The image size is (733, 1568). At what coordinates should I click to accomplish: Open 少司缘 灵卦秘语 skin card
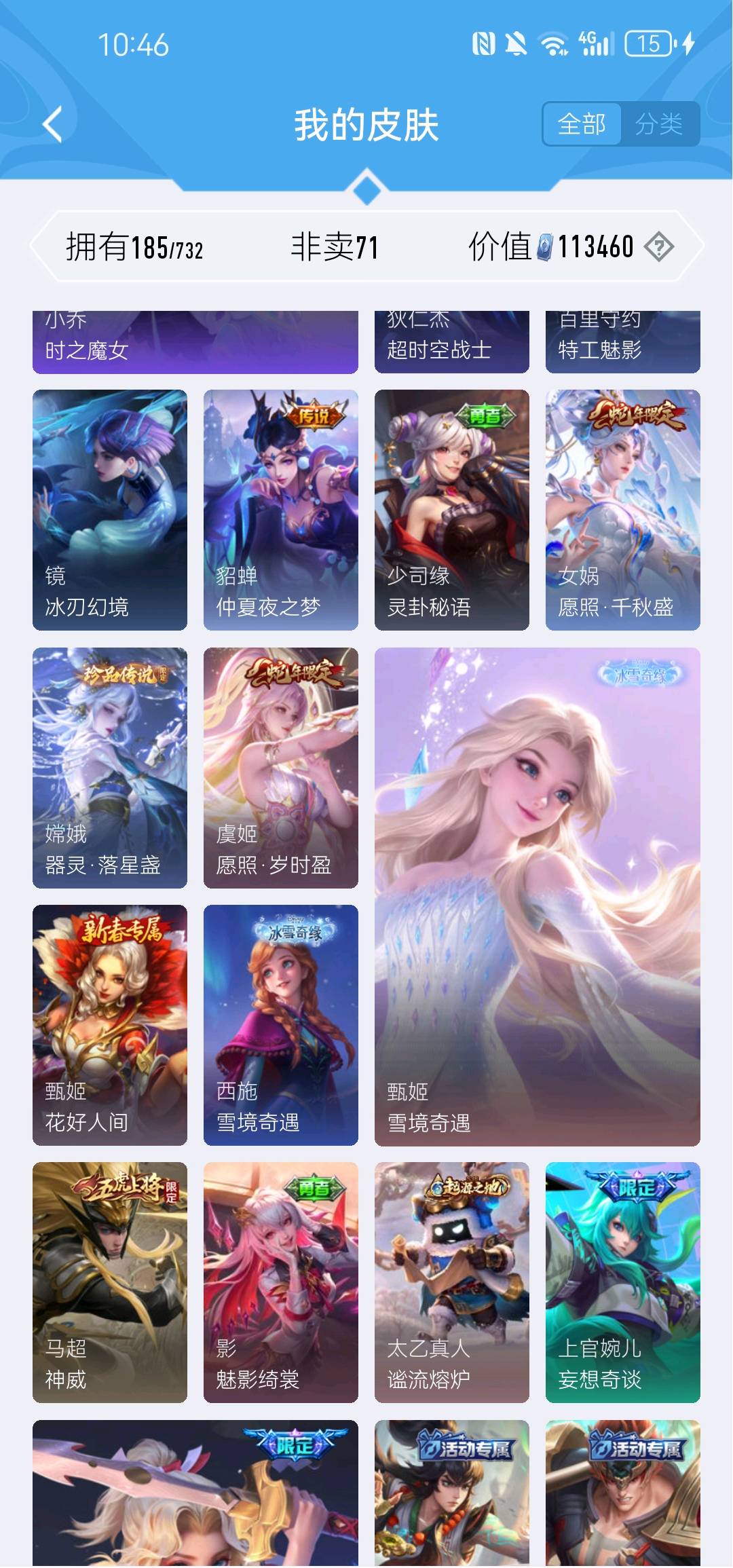pos(452,509)
